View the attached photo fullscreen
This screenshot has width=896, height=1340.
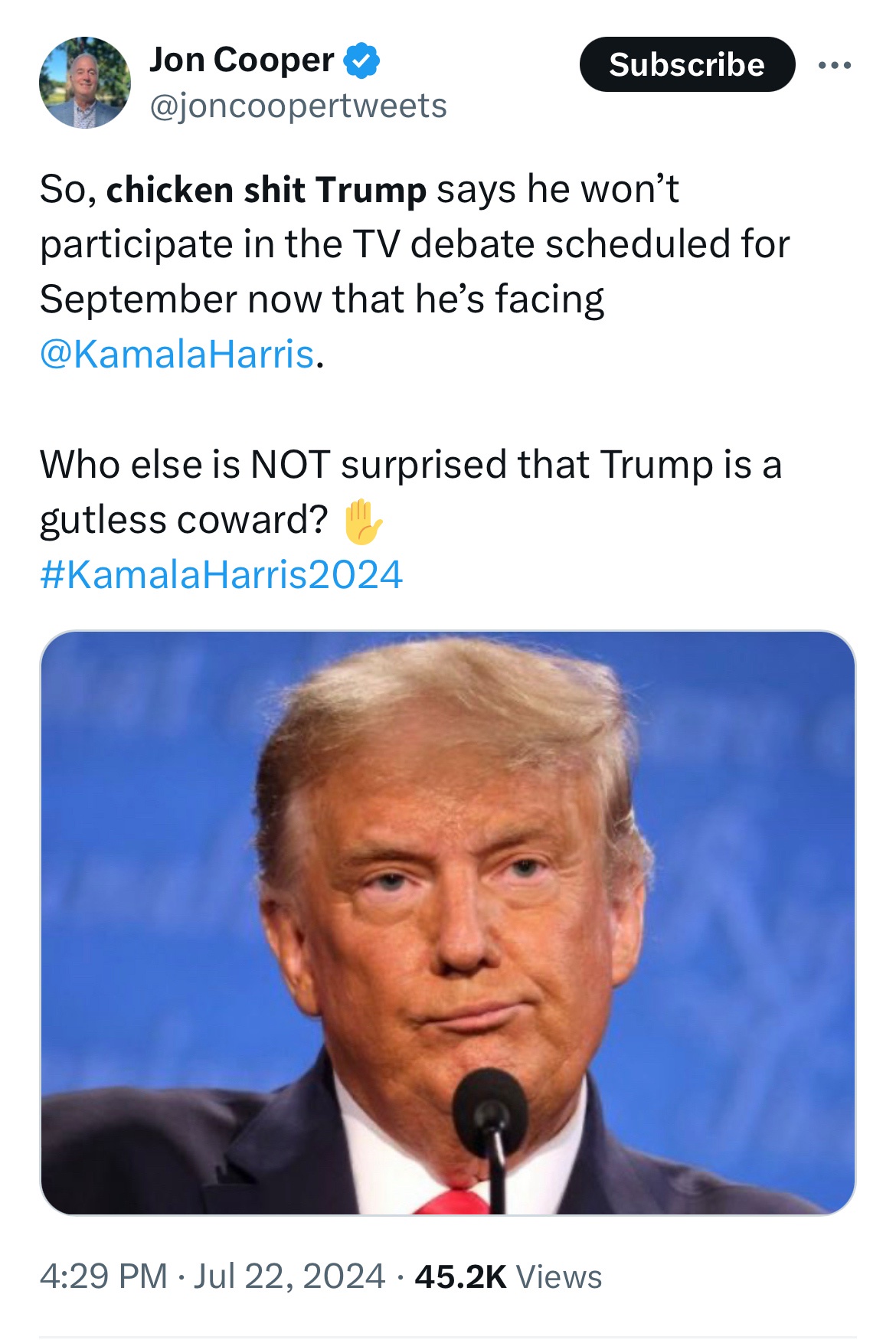448,923
